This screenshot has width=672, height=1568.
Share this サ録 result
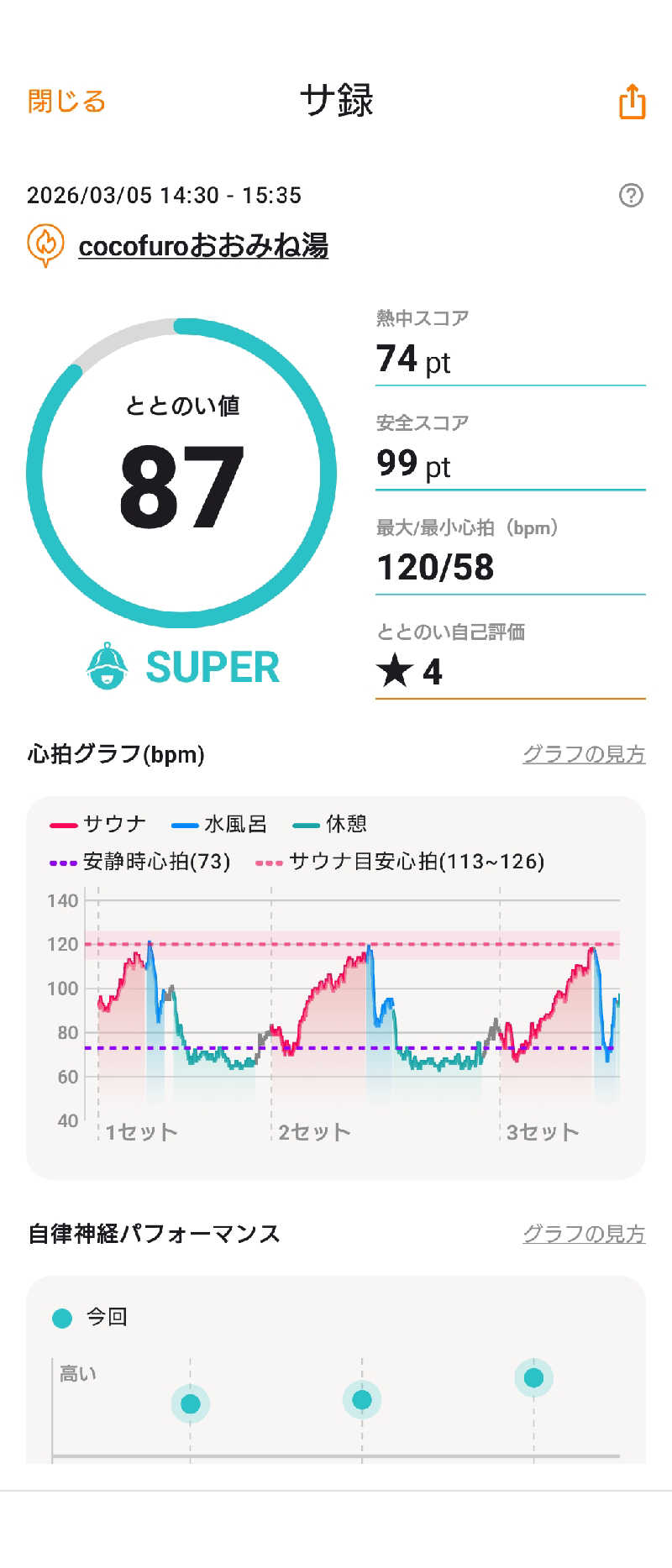(x=632, y=102)
